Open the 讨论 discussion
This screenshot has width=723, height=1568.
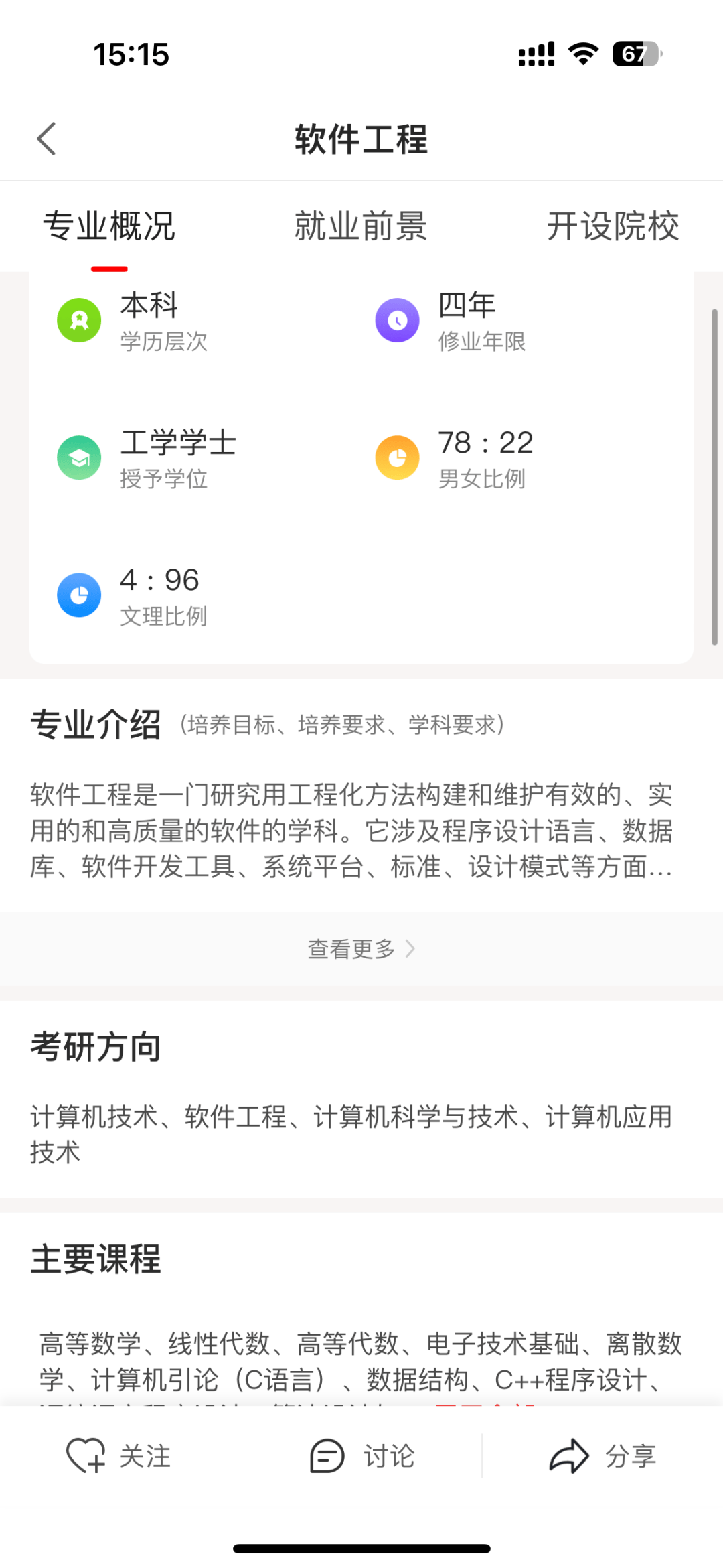[362, 1456]
